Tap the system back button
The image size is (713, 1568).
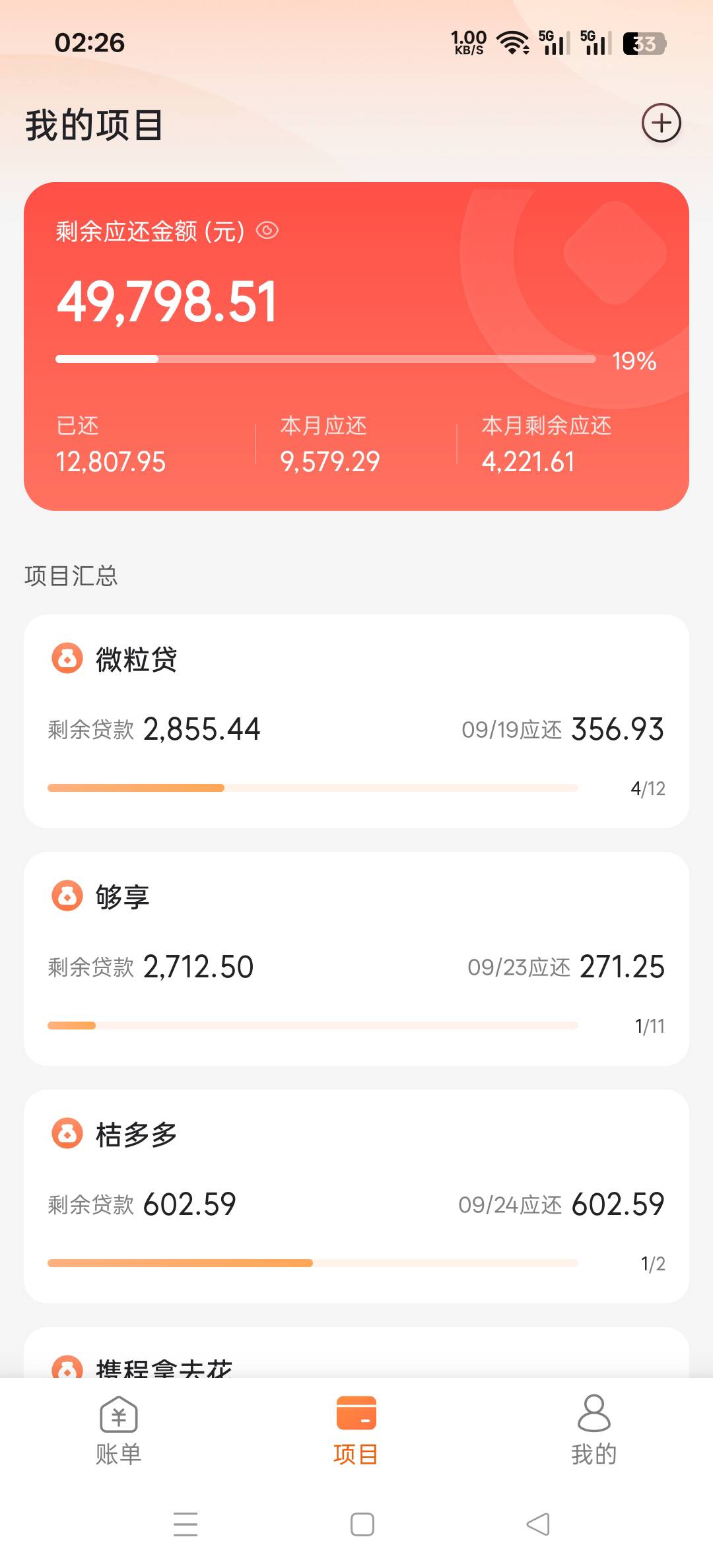tap(538, 1524)
